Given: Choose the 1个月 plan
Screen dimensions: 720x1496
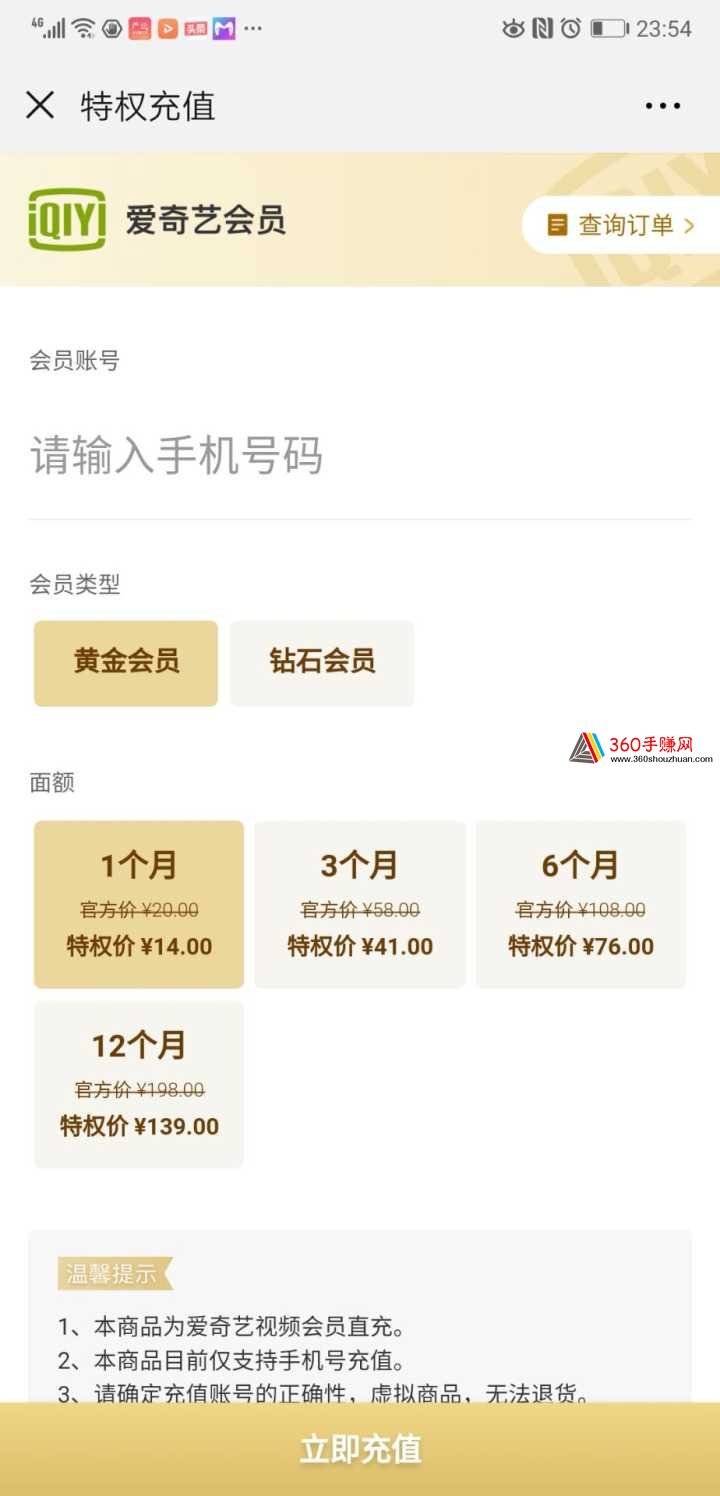Looking at the screenshot, I should click(x=139, y=904).
